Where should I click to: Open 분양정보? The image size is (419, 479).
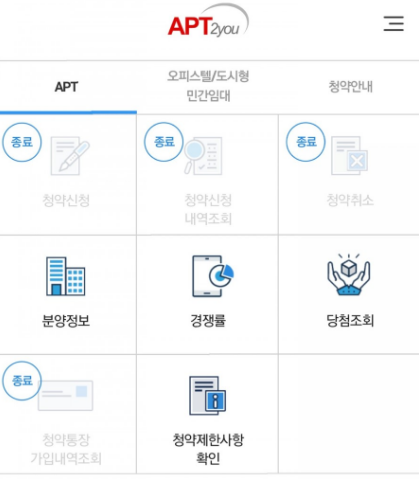tap(68, 295)
